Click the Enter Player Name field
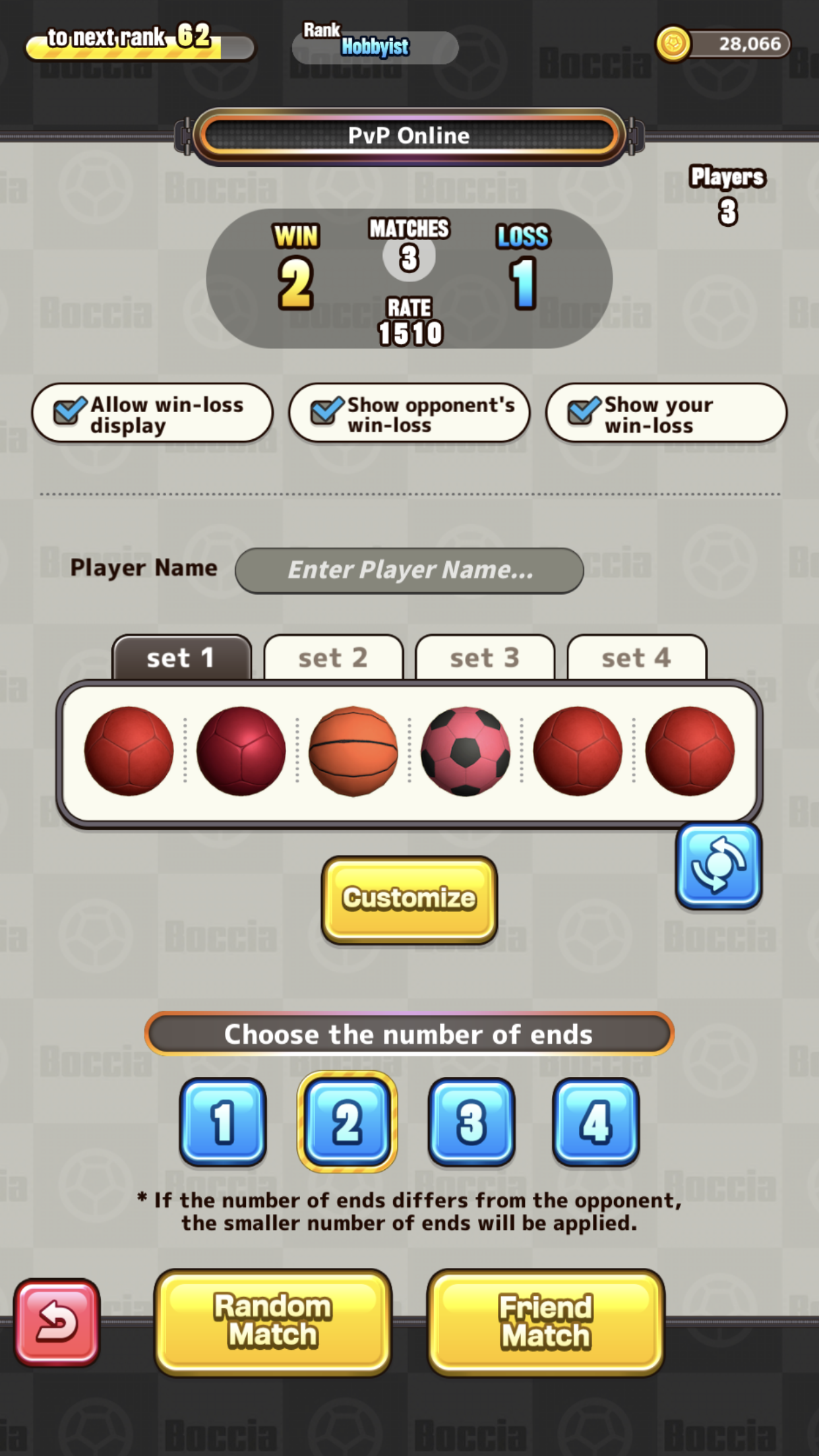The height and width of the screenshot is (1456, 819). click(x=409, y=569)
